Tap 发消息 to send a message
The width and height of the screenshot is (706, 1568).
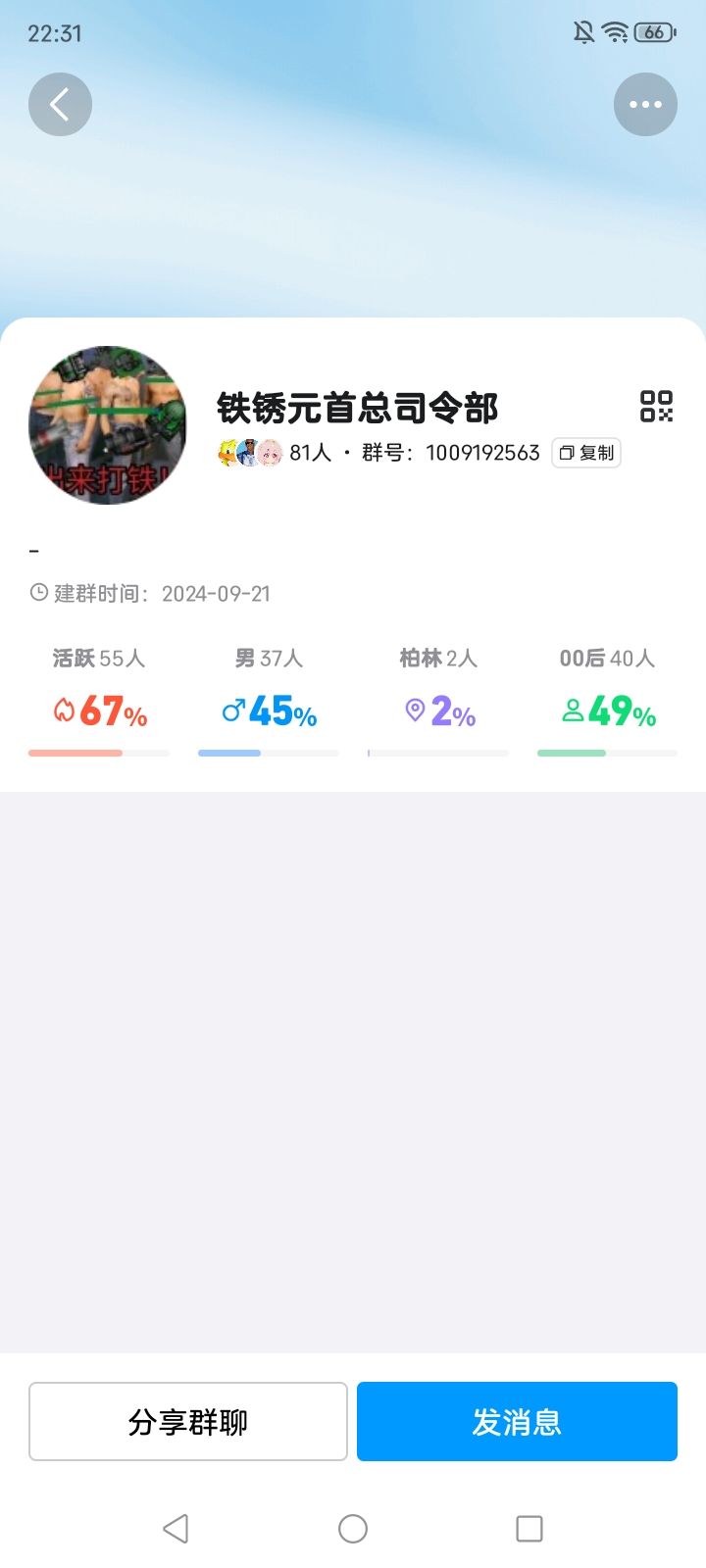point(517,1421)
